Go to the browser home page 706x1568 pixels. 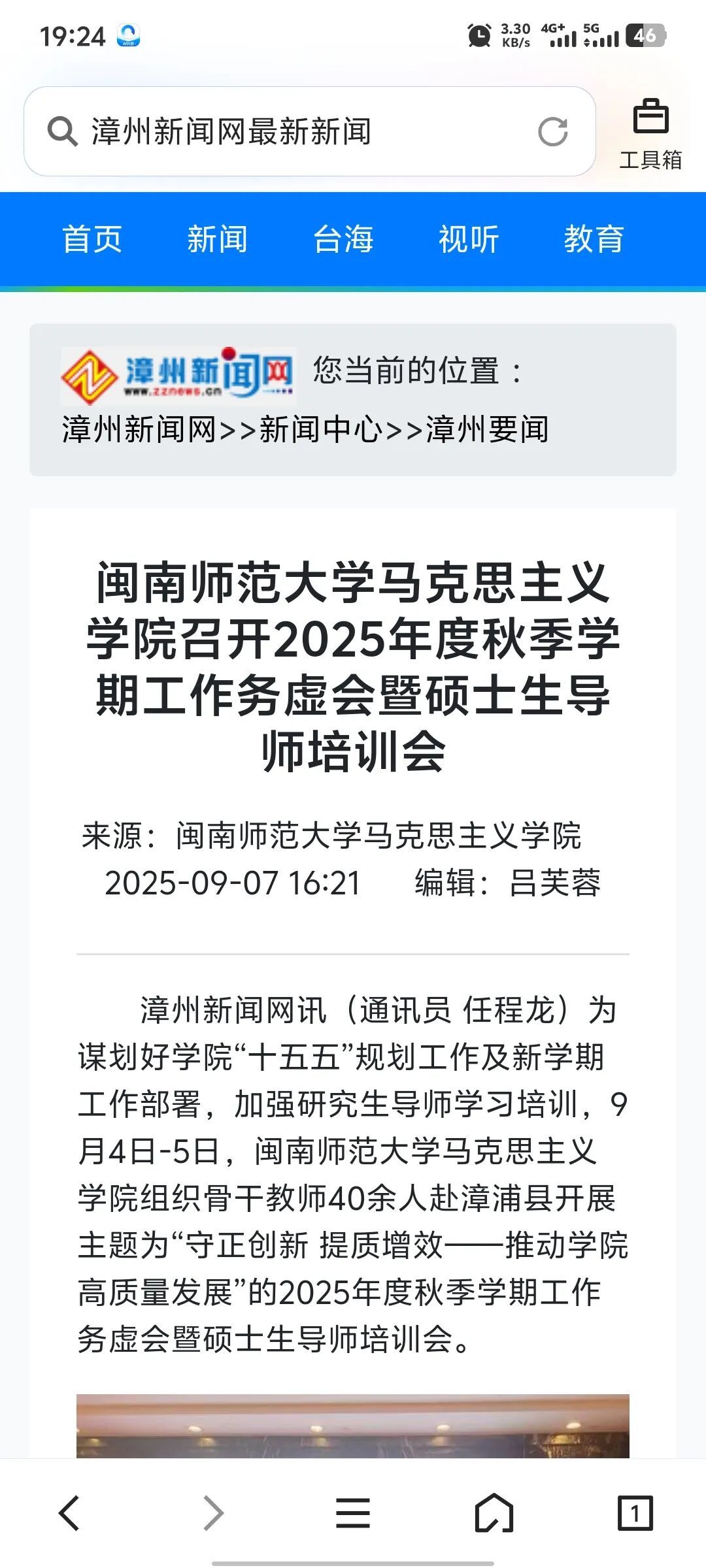(x=494, y=1512)
